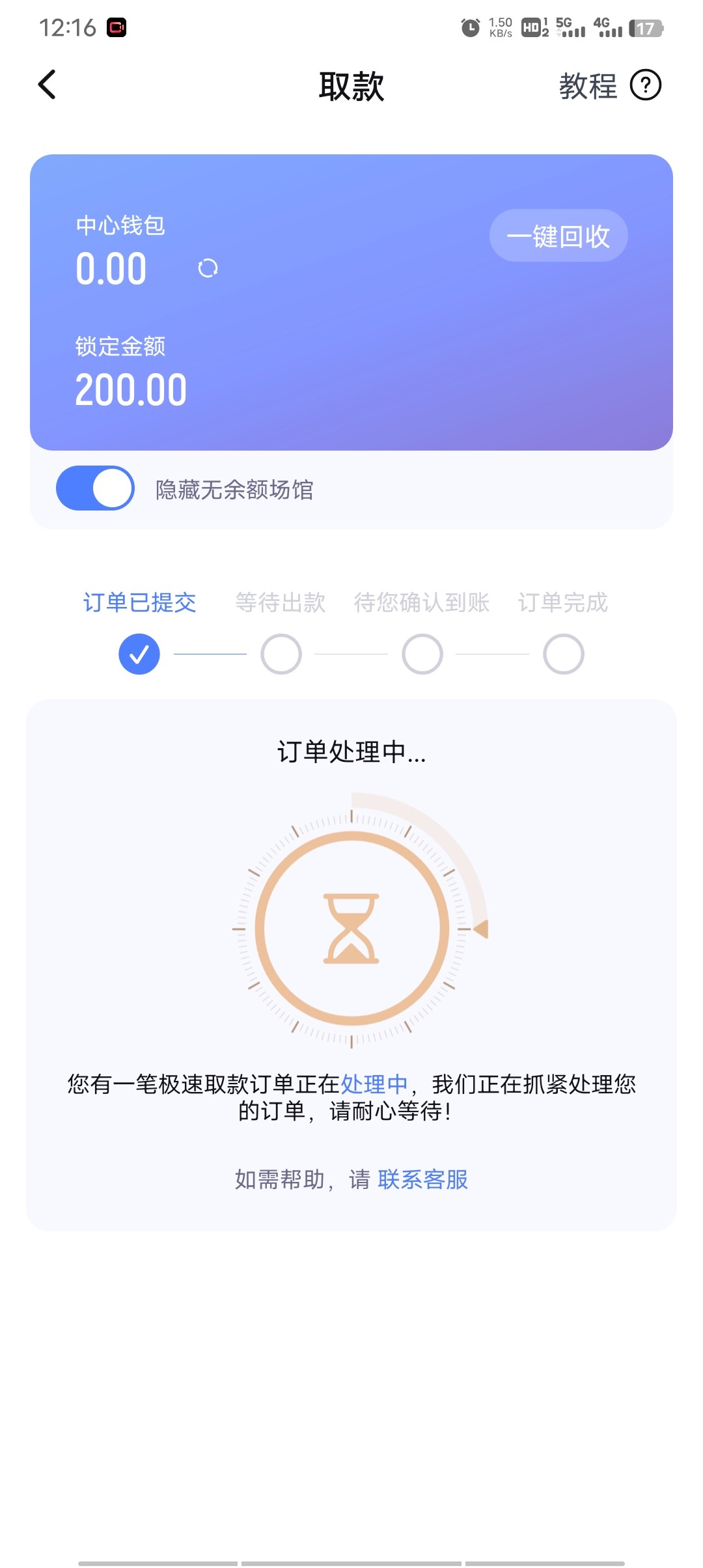The height and width of the screenshot is (1568, 703).
Task: Click the back arrow to return
Action: 46,85
